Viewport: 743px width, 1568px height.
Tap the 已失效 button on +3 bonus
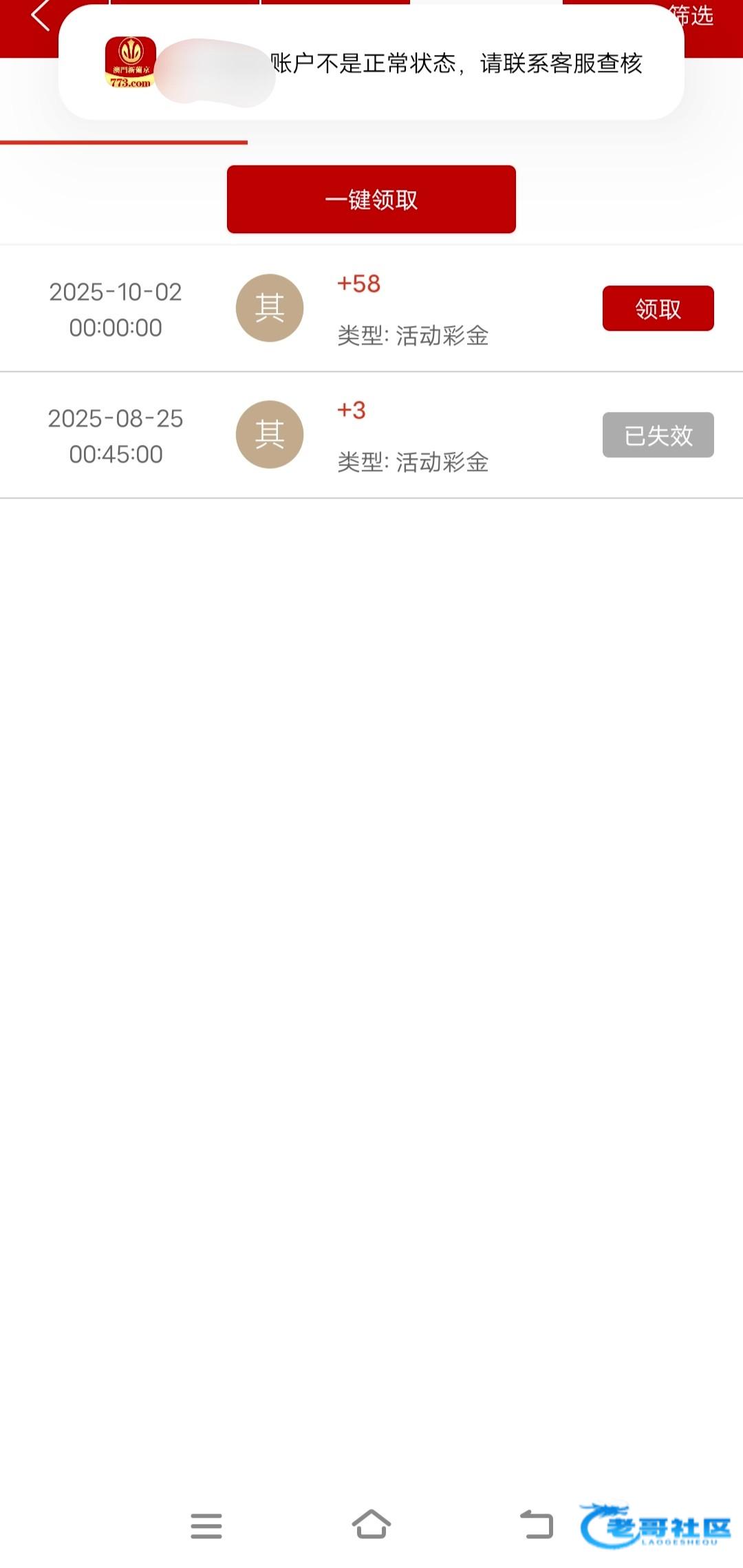658,435
